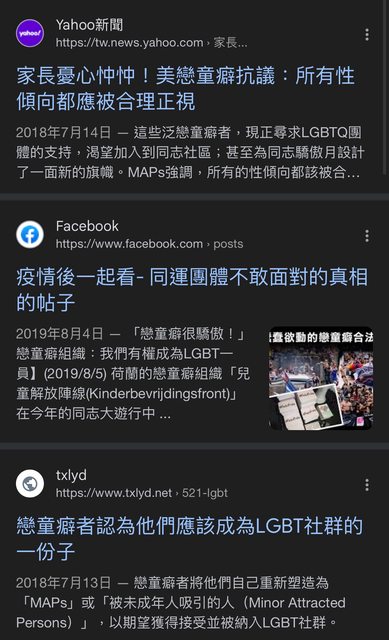Open Yahoo news headline about 家長憂心忡忡
This screenshot has width=389, height=640.
[x=186, y=89]
